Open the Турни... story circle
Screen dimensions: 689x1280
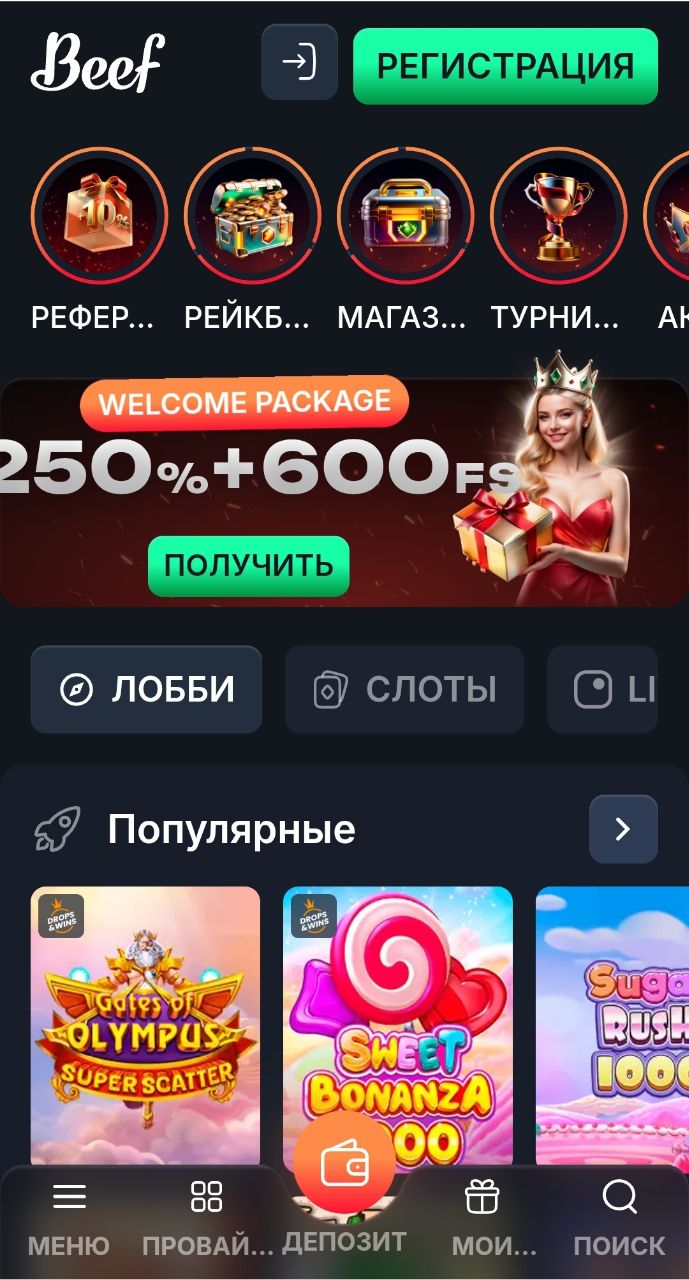coord(558,216)
